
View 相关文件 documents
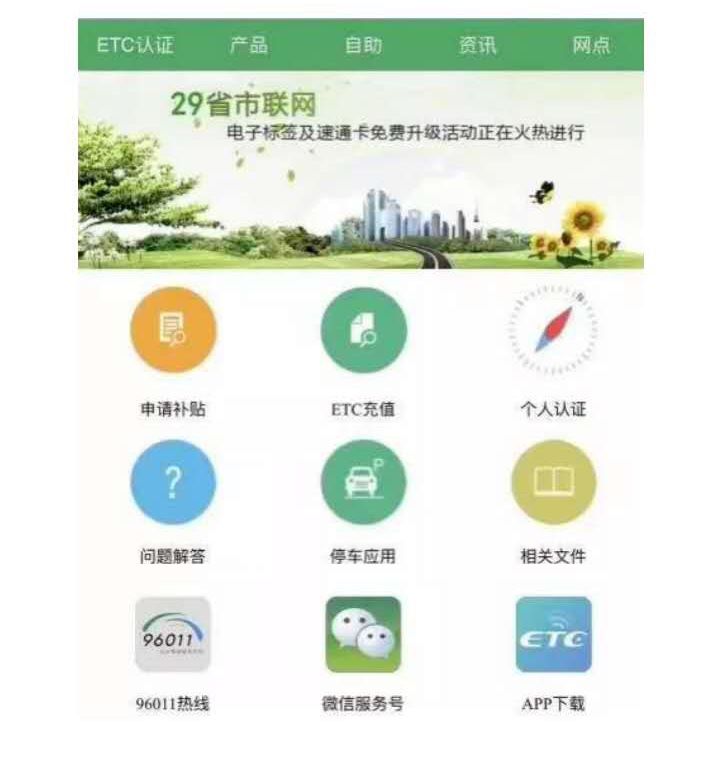click(553, 483)
